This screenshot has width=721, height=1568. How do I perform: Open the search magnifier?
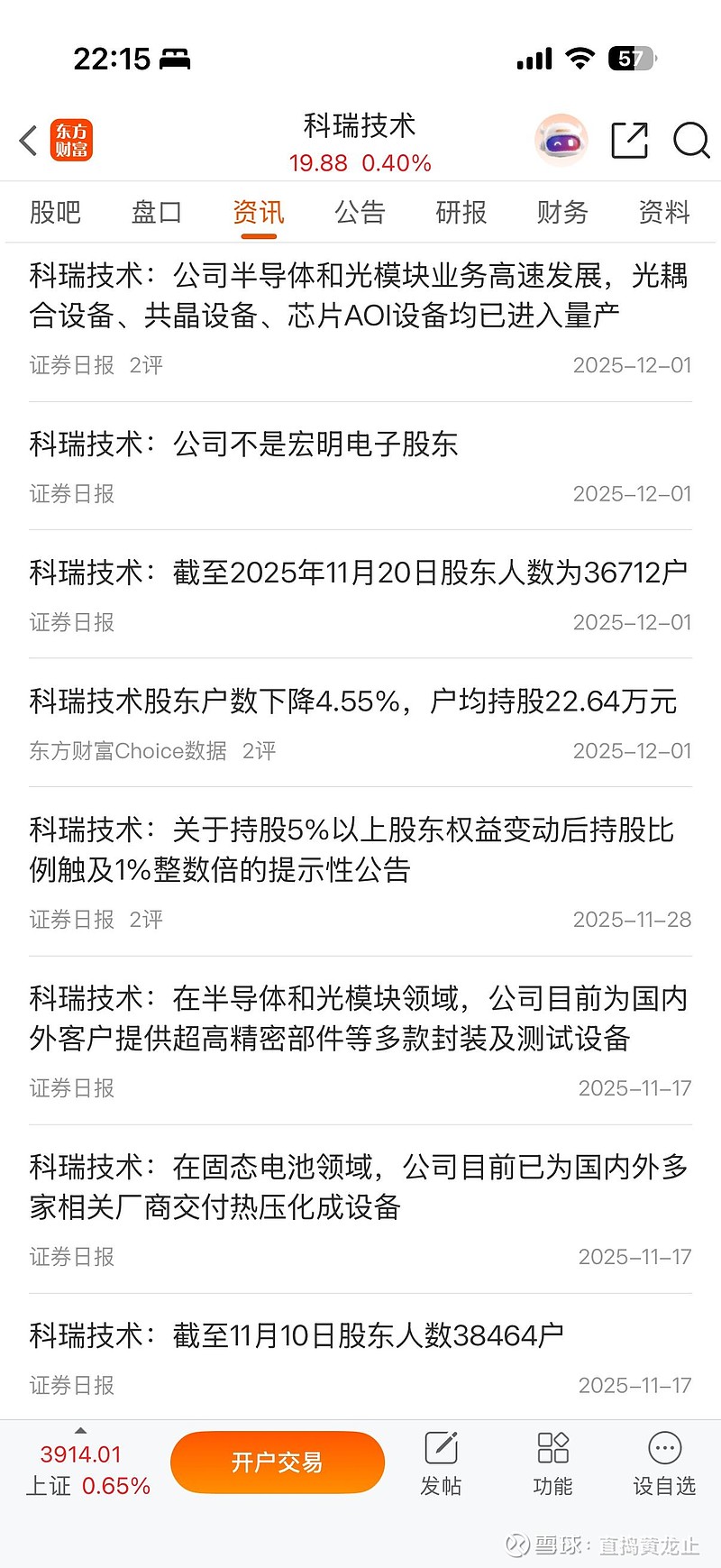[x=691, y=141]
